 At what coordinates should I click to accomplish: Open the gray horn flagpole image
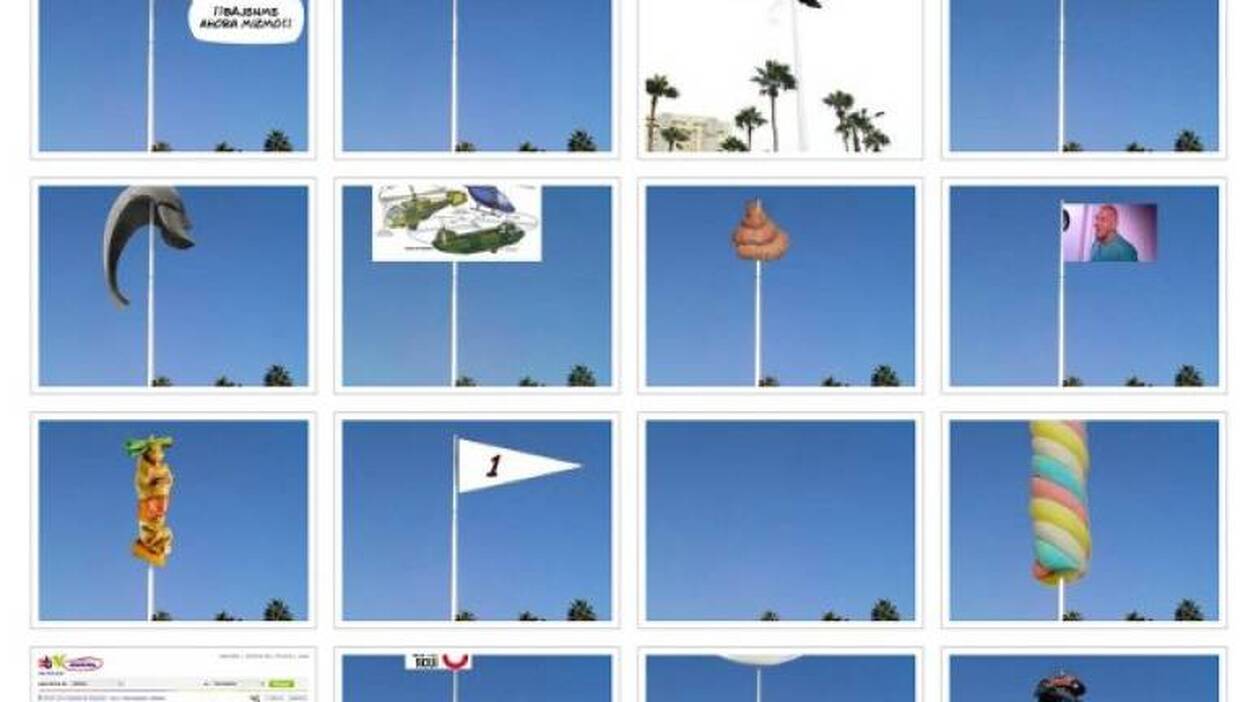(x=173, y=286)
